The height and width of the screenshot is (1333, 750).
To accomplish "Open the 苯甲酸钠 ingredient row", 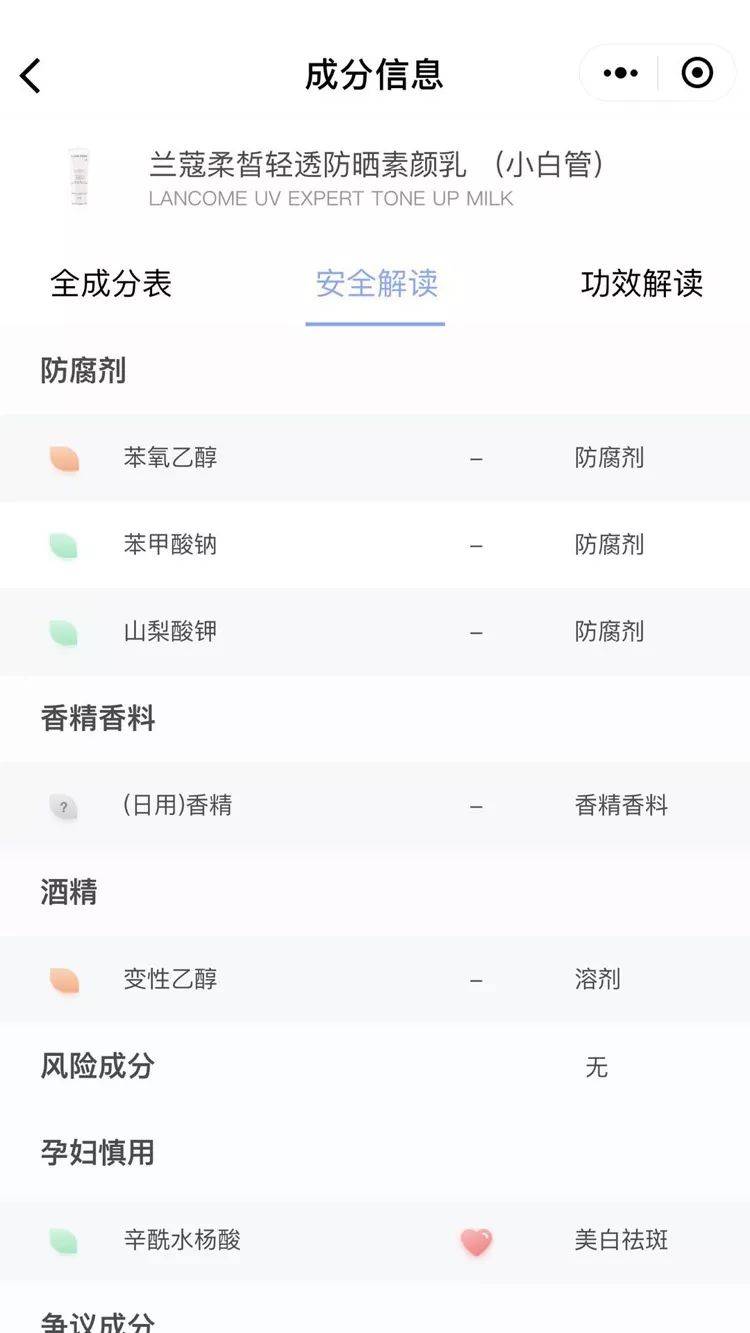I will [x=375, y=545].
